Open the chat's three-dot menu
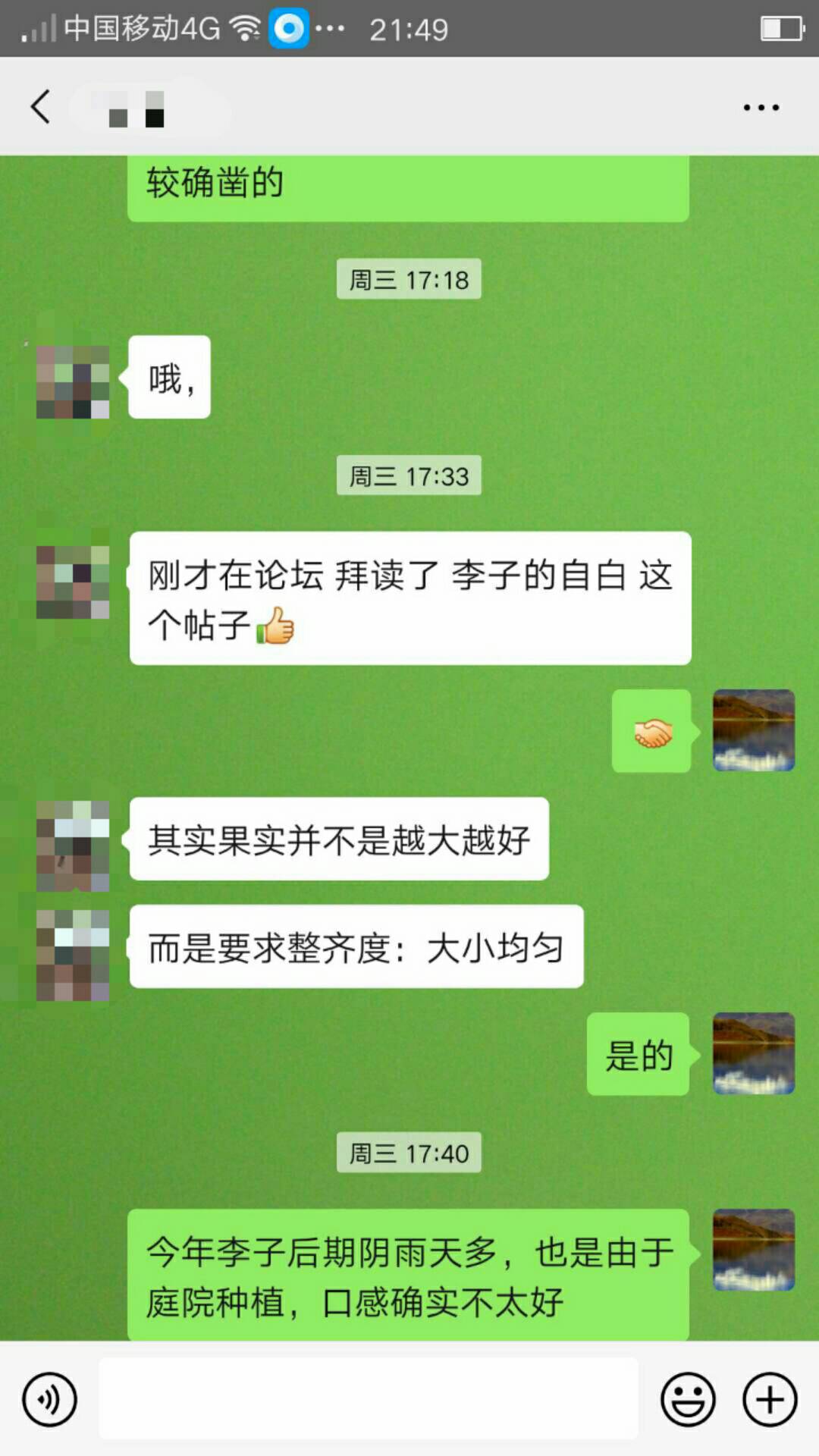 (761, 107)
